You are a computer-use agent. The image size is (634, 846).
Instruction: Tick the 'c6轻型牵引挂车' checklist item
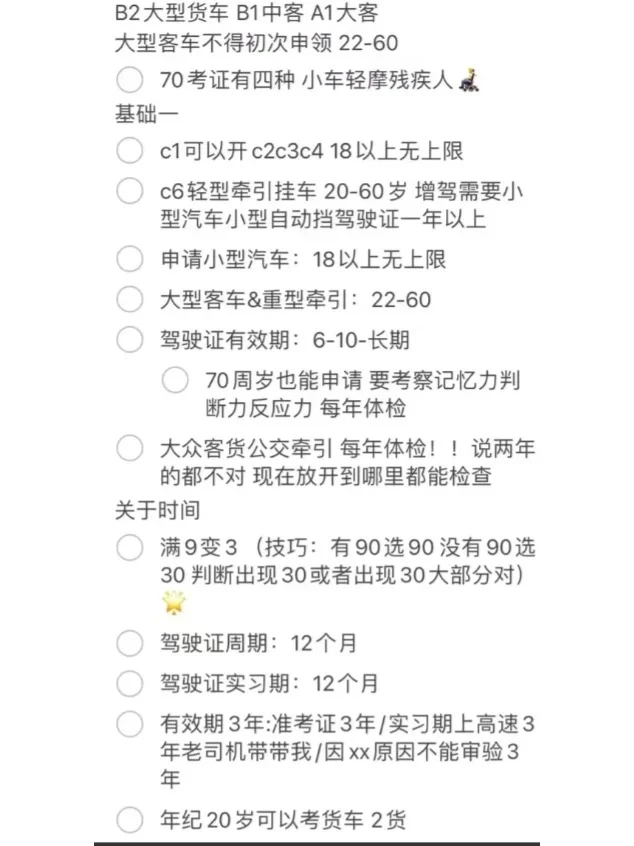point(130,191)
